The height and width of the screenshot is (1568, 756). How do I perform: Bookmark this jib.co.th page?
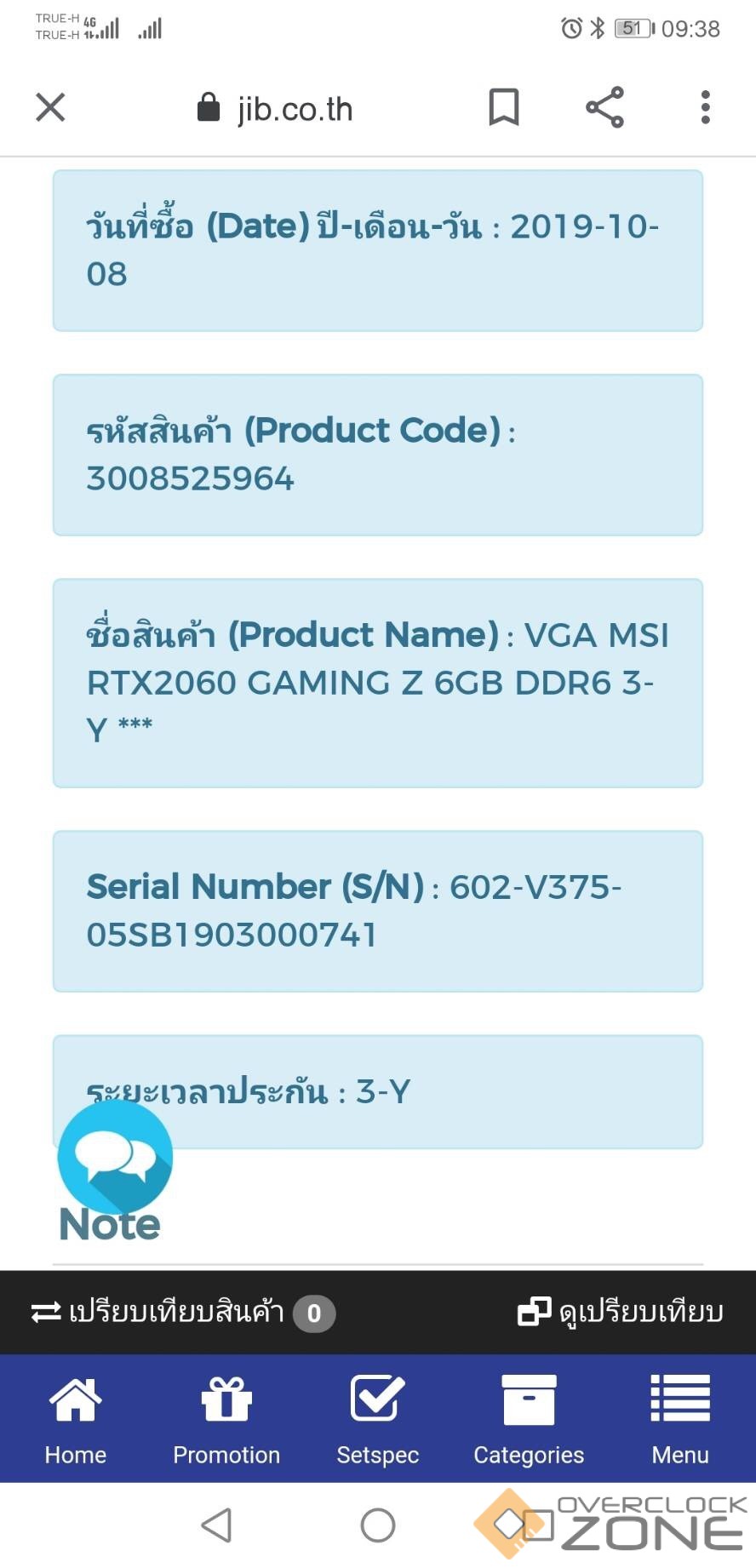click(503, 107)
